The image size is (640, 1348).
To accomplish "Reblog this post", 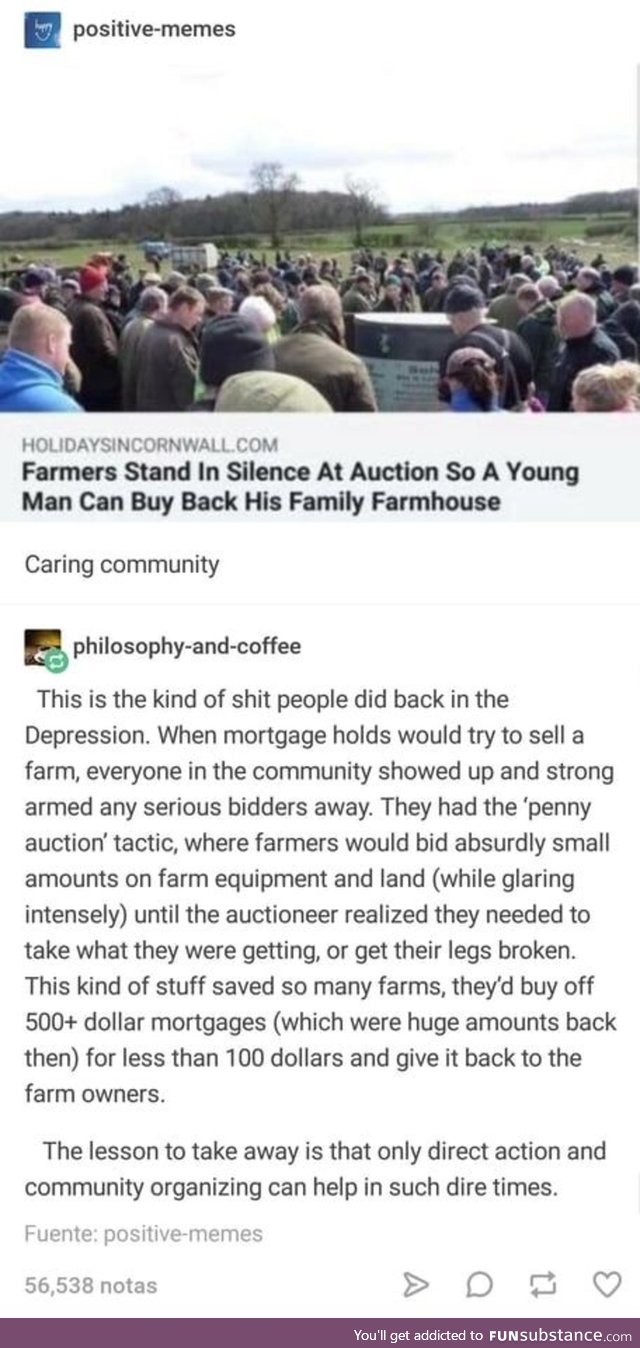I will pyautogui.click(x=543, y=1285).
